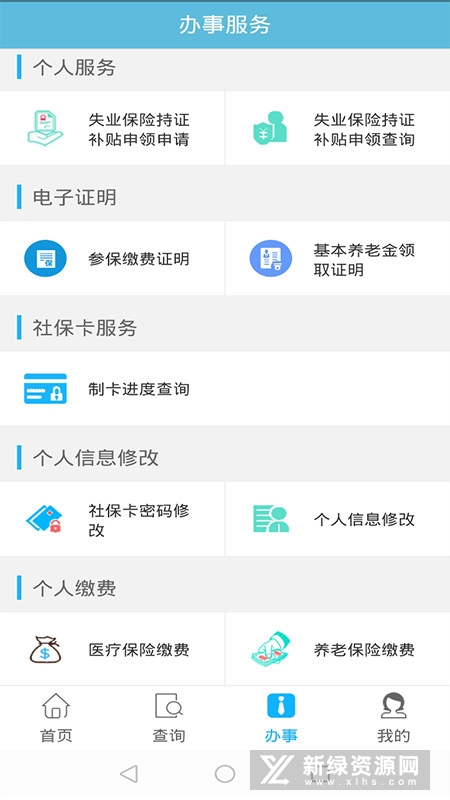450x800 pixels.
Task: Open 参保缴费证明
Action: coord(112,259)
